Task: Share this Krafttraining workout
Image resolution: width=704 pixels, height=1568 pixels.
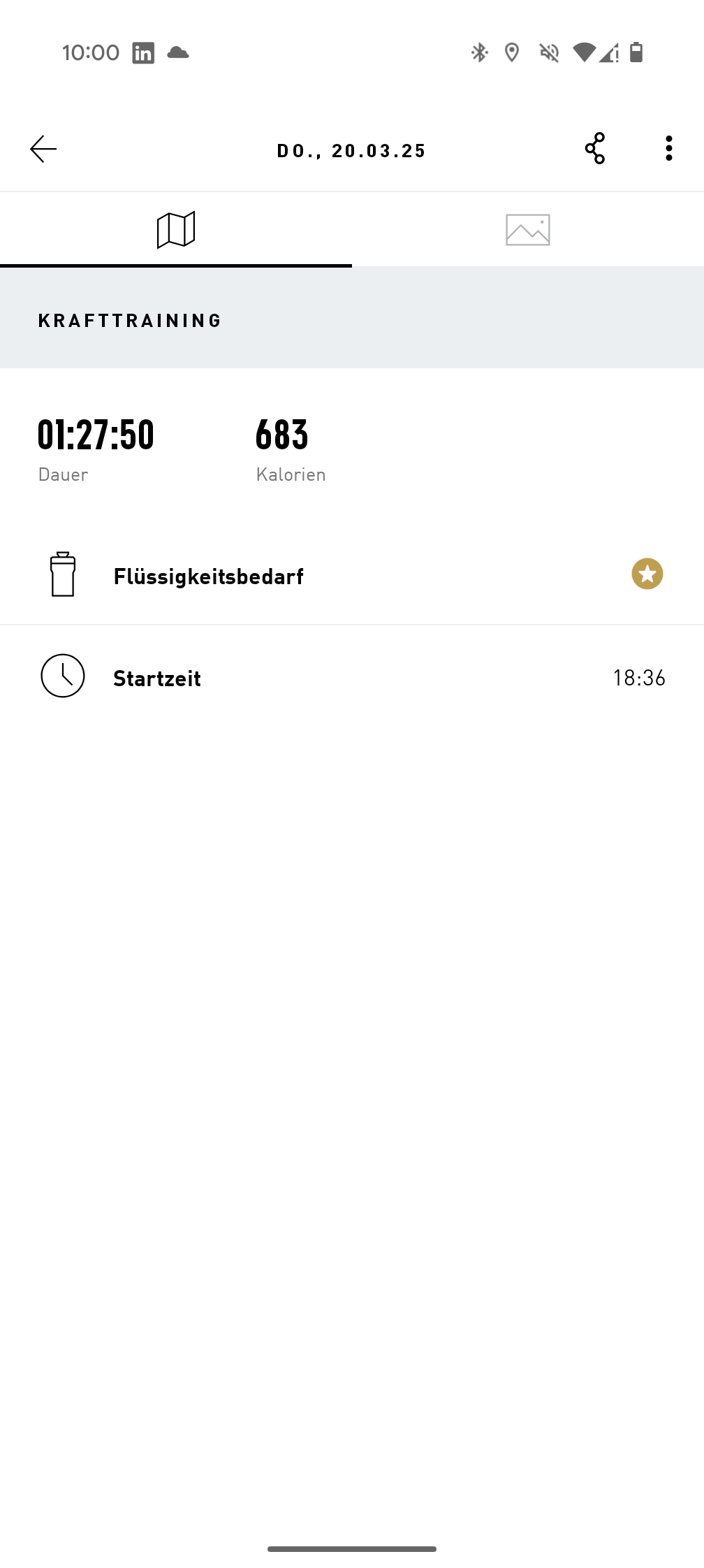Action: click(595, 149)
